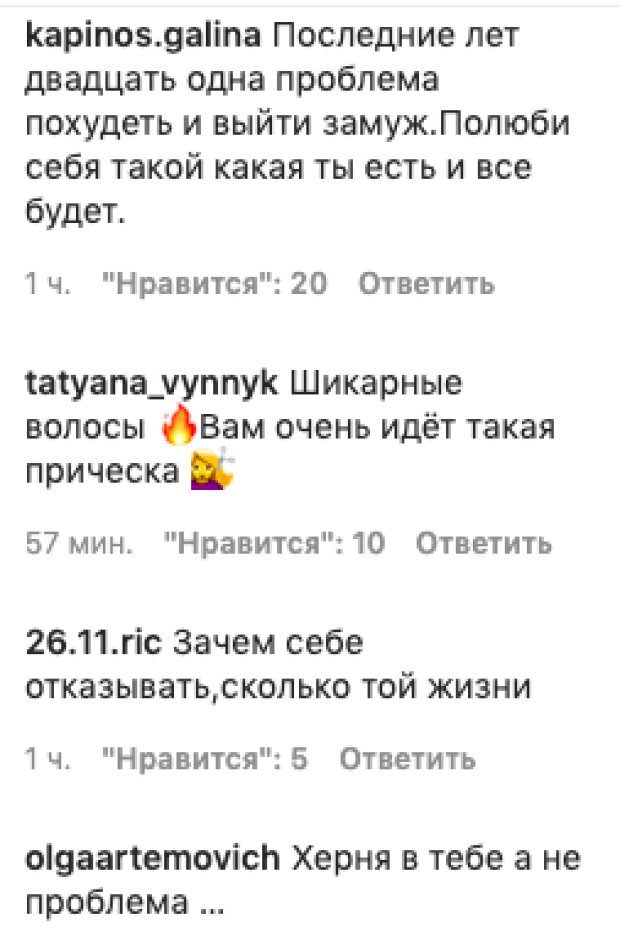620x931 pixels.
Task: View likes on kapinos.galina's comment
Action: 214,284
